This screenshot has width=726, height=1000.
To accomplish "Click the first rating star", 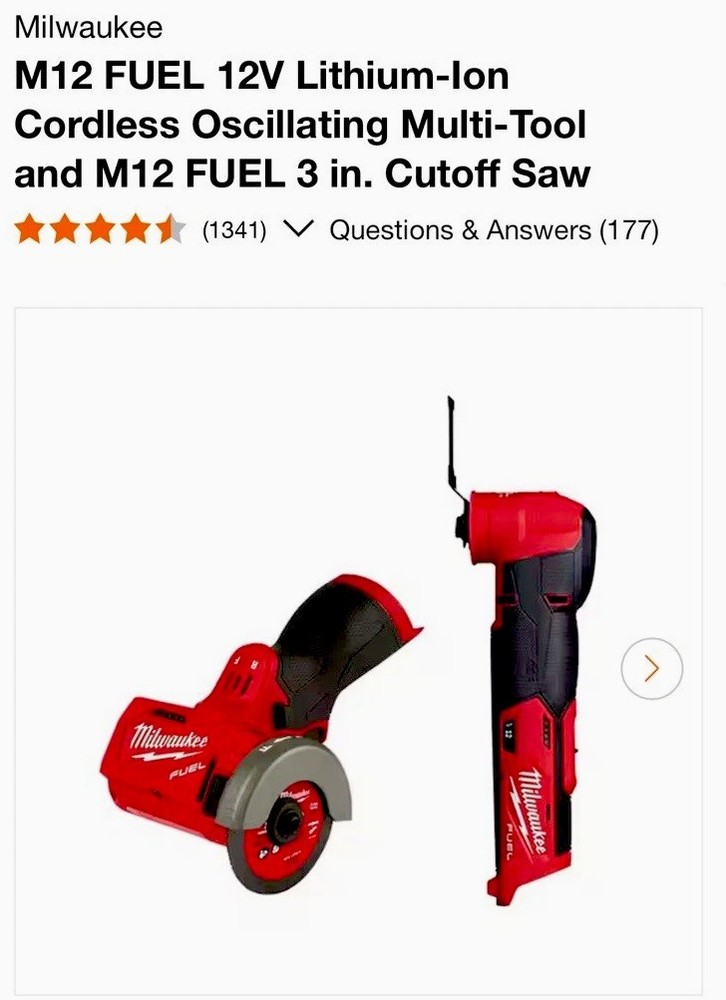I will point(30,231).
